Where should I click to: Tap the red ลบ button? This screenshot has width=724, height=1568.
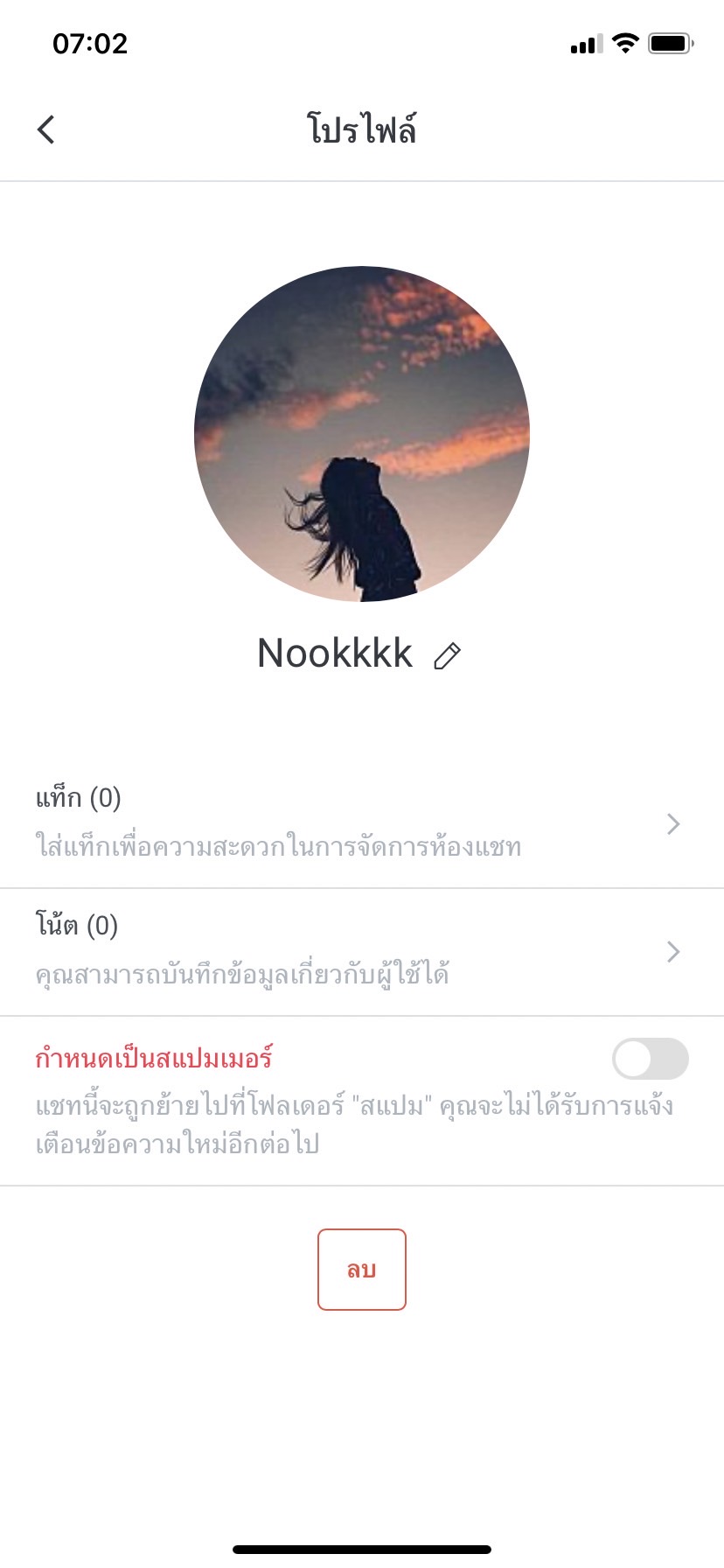pos(361,1269)
